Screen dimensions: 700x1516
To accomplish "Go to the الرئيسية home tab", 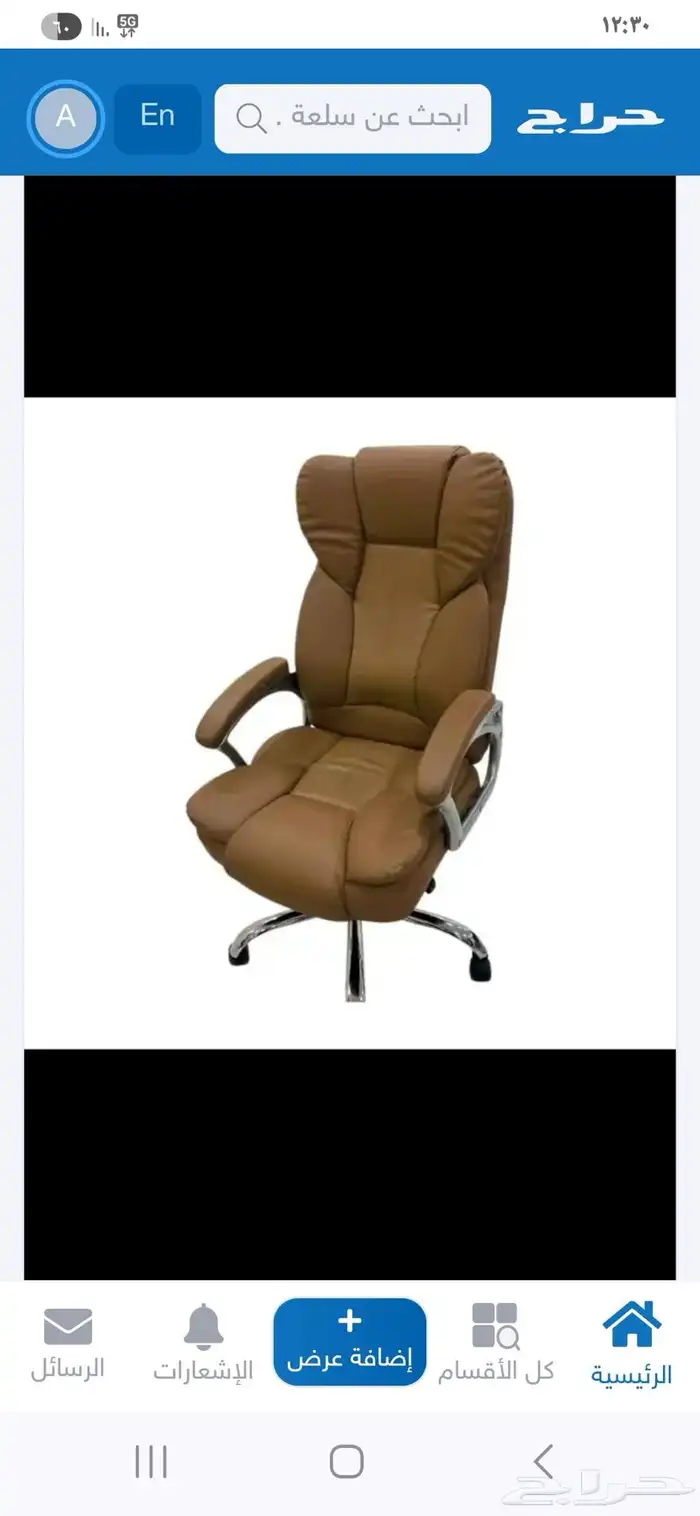I will (x=631, y=1343).
